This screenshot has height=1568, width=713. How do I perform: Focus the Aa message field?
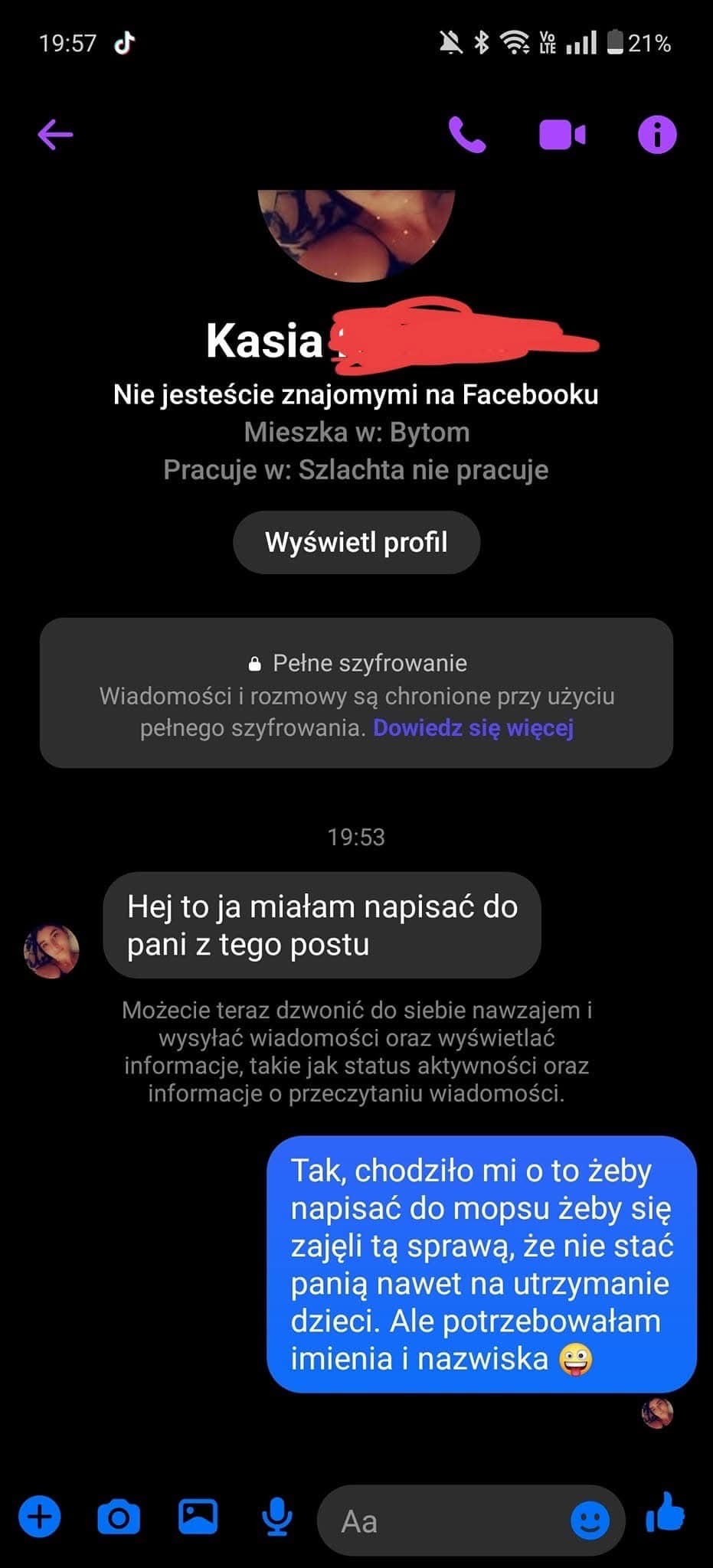[444, 1521]
